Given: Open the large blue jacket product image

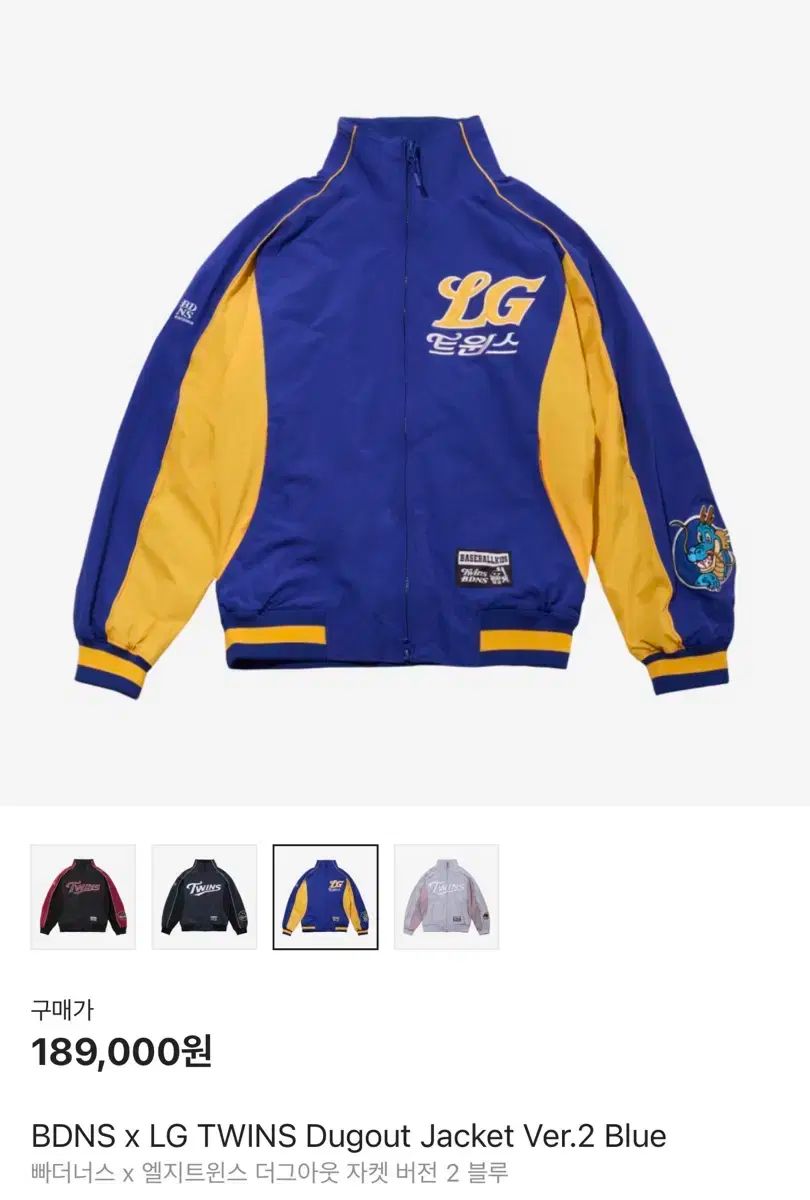Looking at the screenshot, I should coord(405,400).
